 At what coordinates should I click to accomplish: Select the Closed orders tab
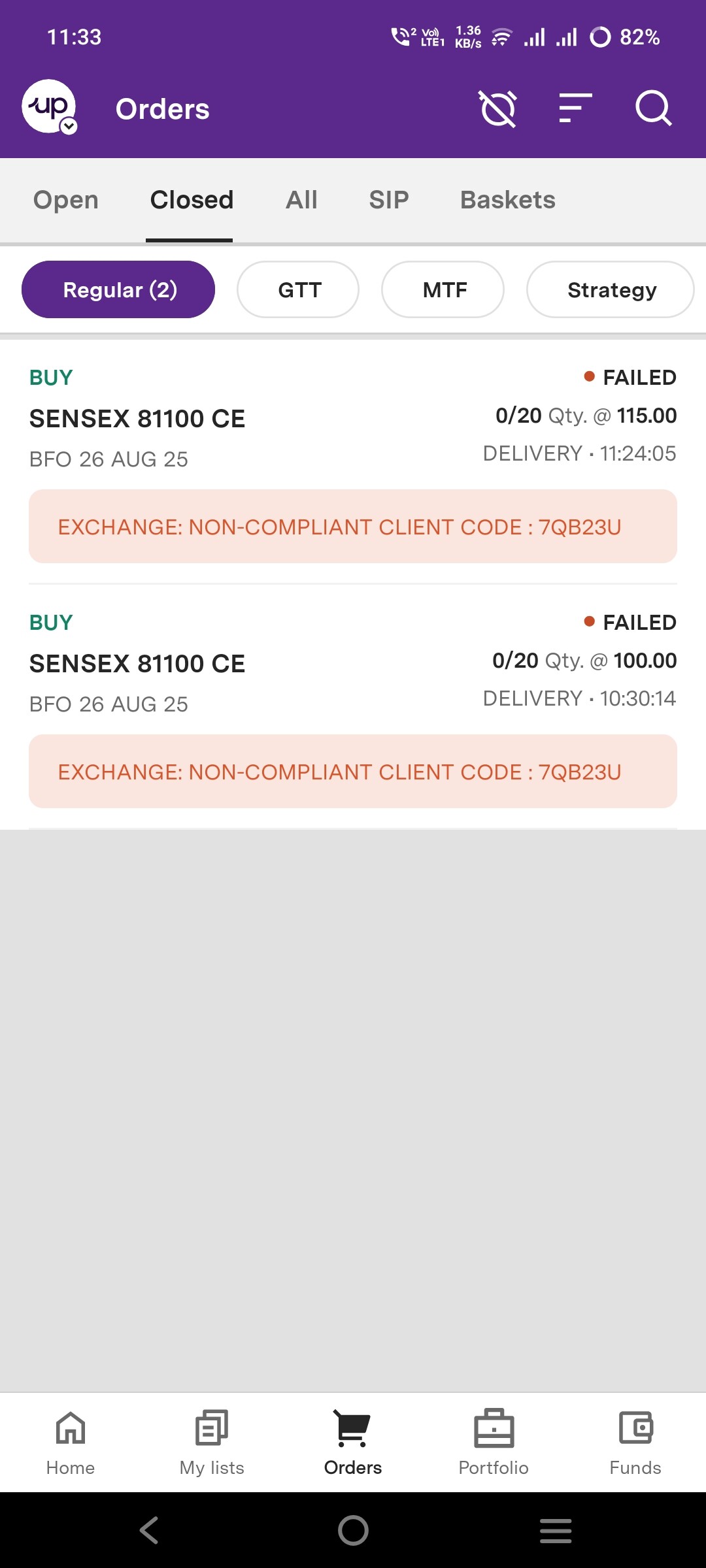(x=192, y=200)
